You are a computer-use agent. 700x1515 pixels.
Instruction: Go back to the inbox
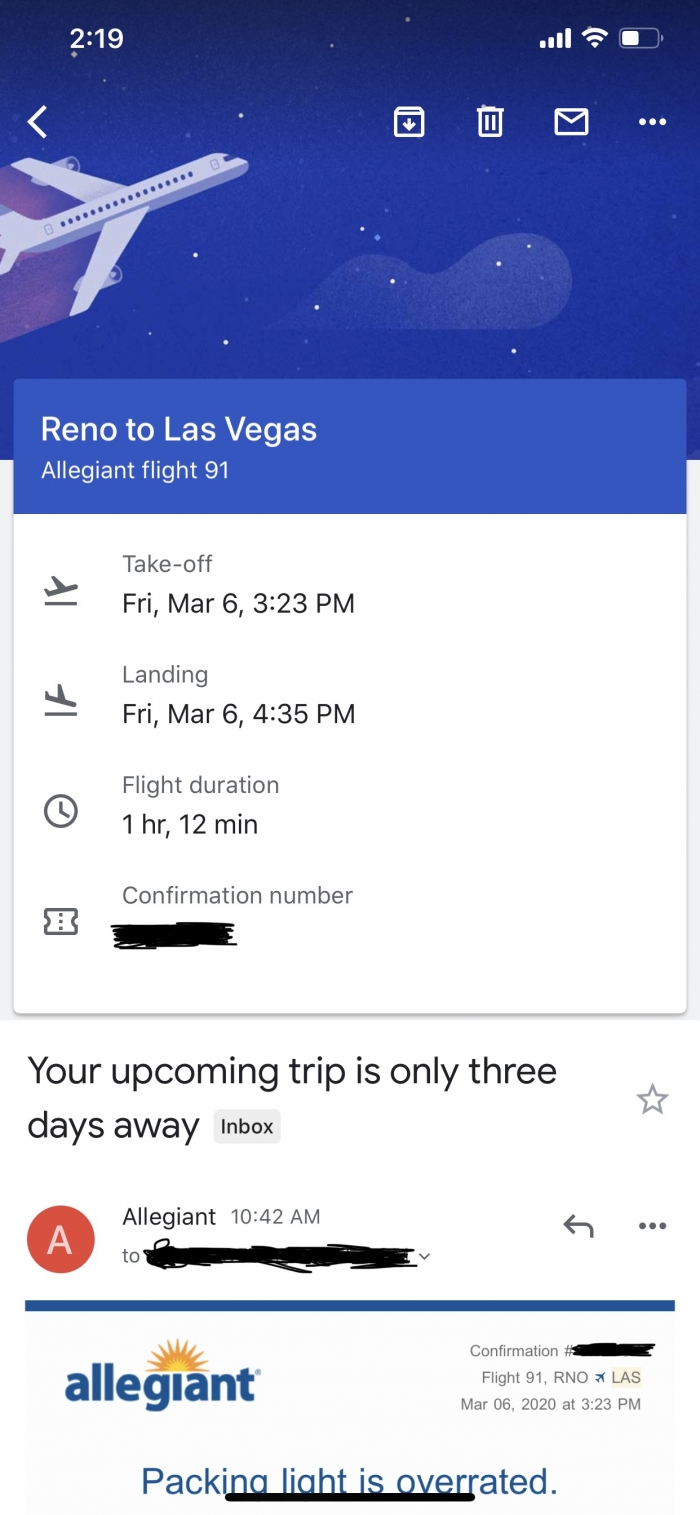point(37,122)
